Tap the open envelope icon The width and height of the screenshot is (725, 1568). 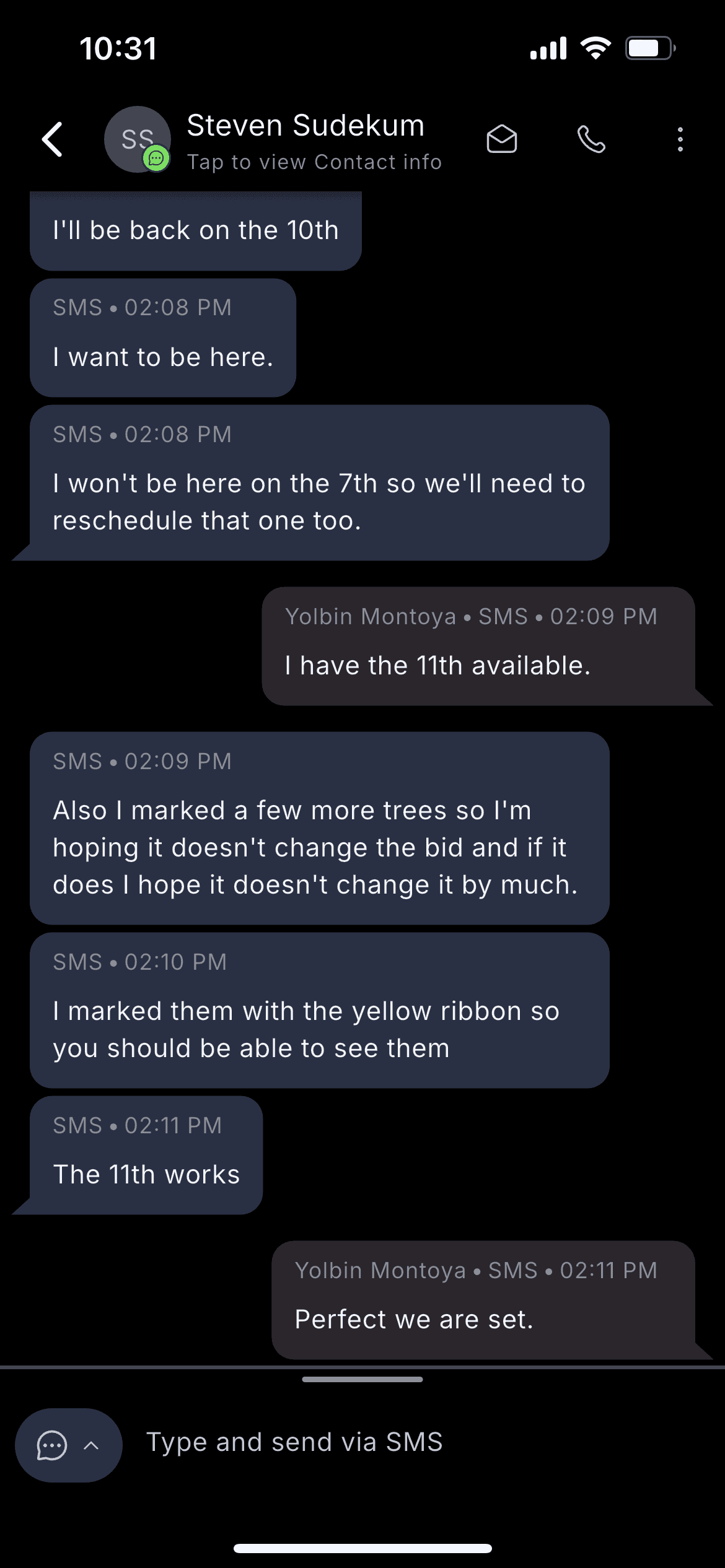pos(501,139)
